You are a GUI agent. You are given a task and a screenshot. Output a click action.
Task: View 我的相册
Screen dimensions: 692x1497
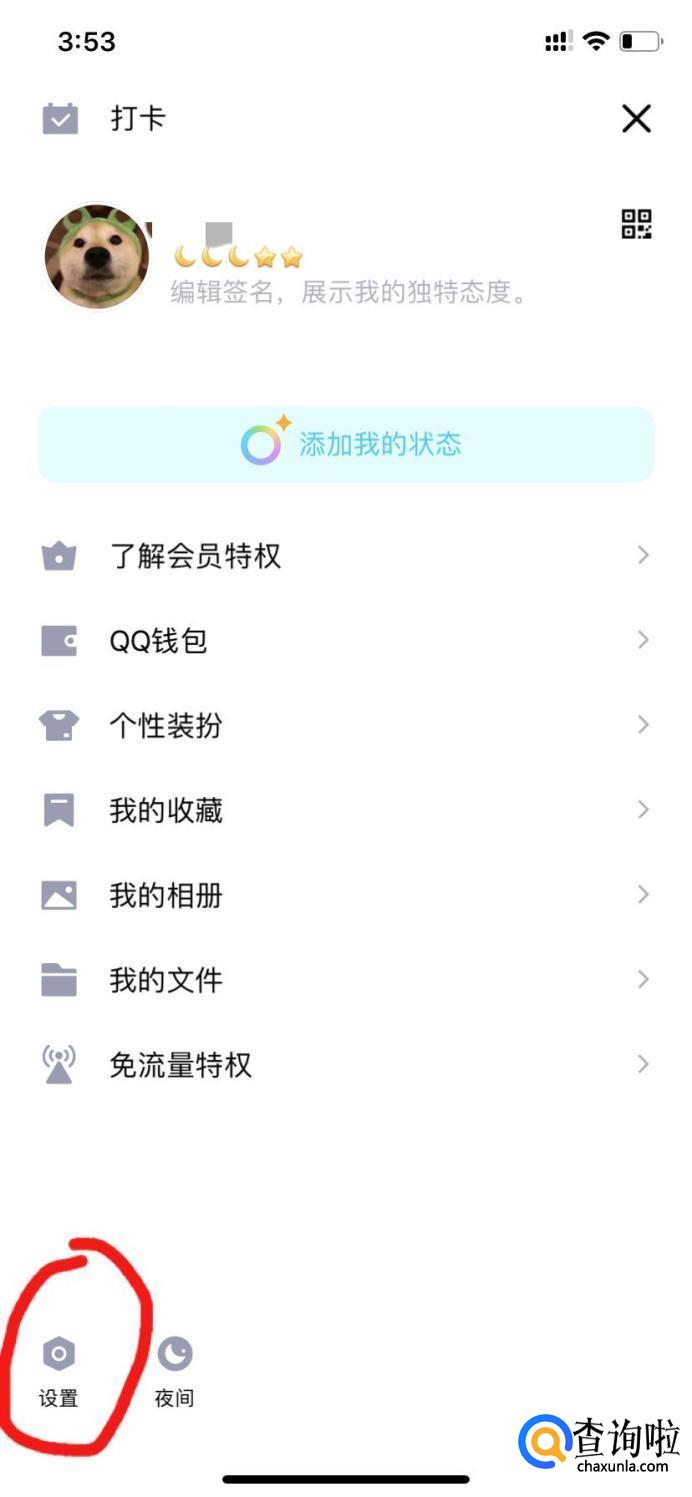[x=346, y=896]
